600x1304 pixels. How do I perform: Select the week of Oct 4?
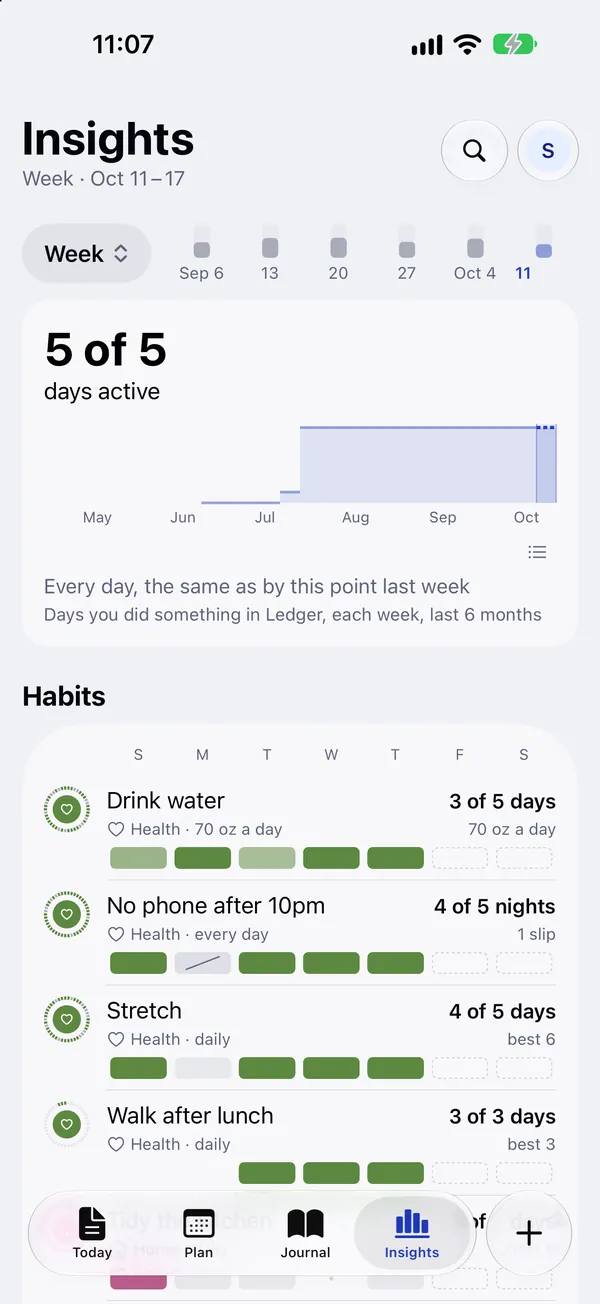pyautogui.click(x=475, y=254)
